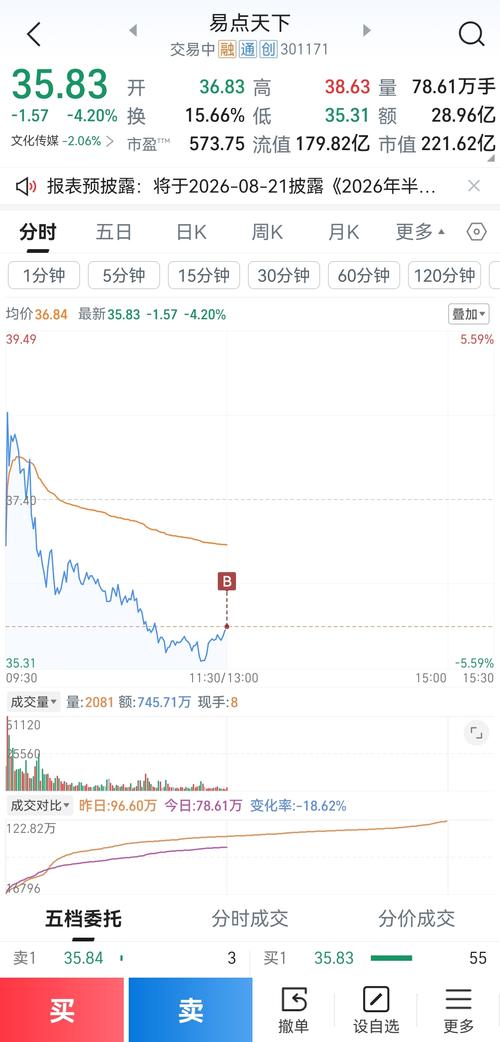The height and width of the screenshot is (1042, 500).
Task: Go back using the top-left arrow
Action: pos(34,33)
